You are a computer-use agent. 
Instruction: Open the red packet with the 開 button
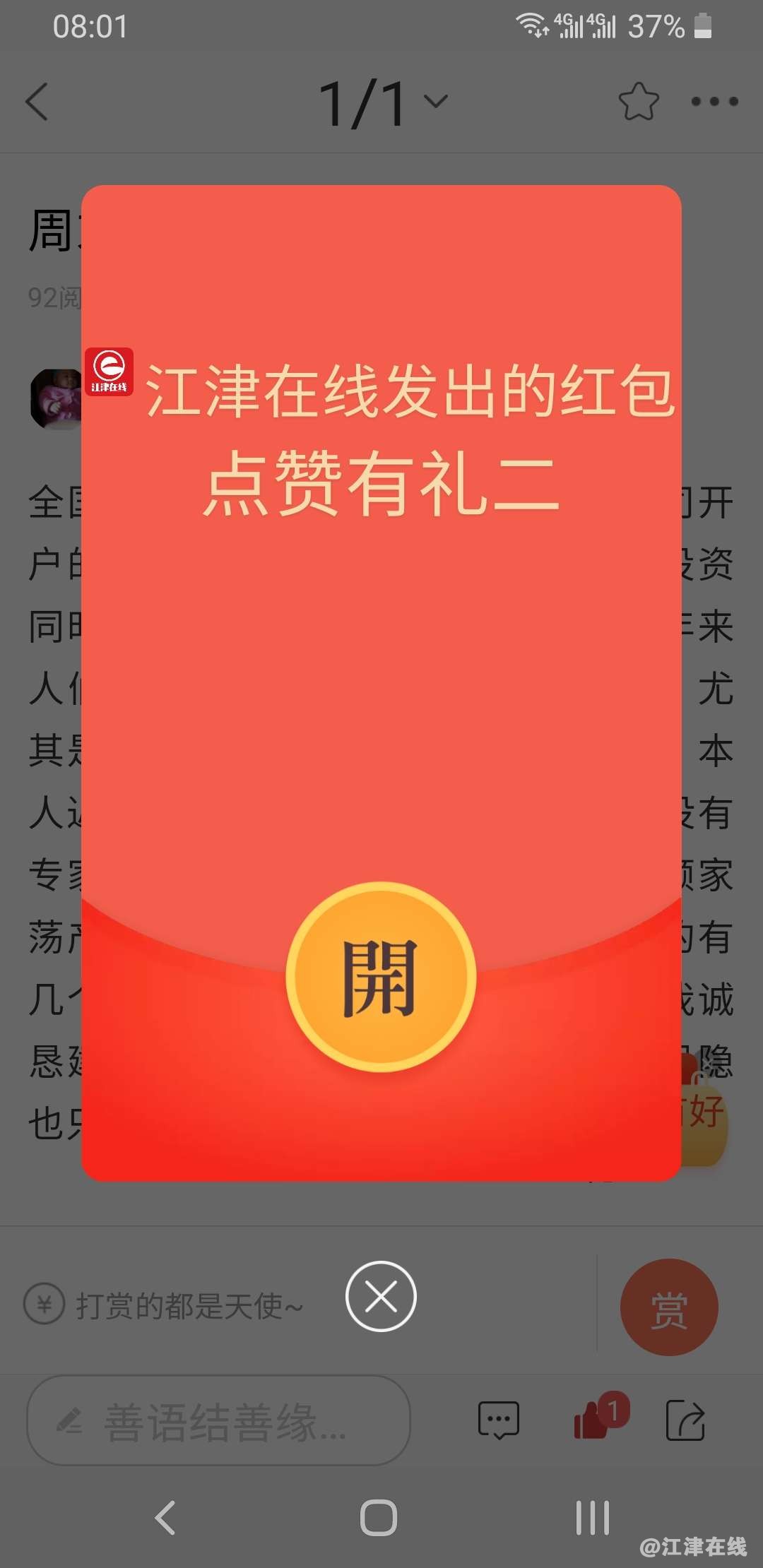[x=381, y=977]
